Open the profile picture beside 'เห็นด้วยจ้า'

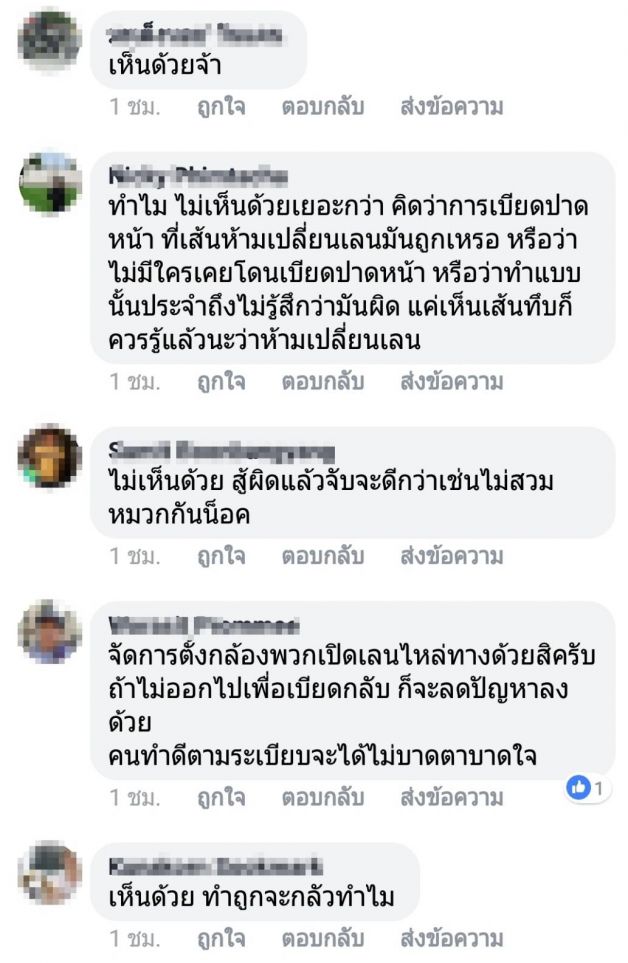point(50,40)
